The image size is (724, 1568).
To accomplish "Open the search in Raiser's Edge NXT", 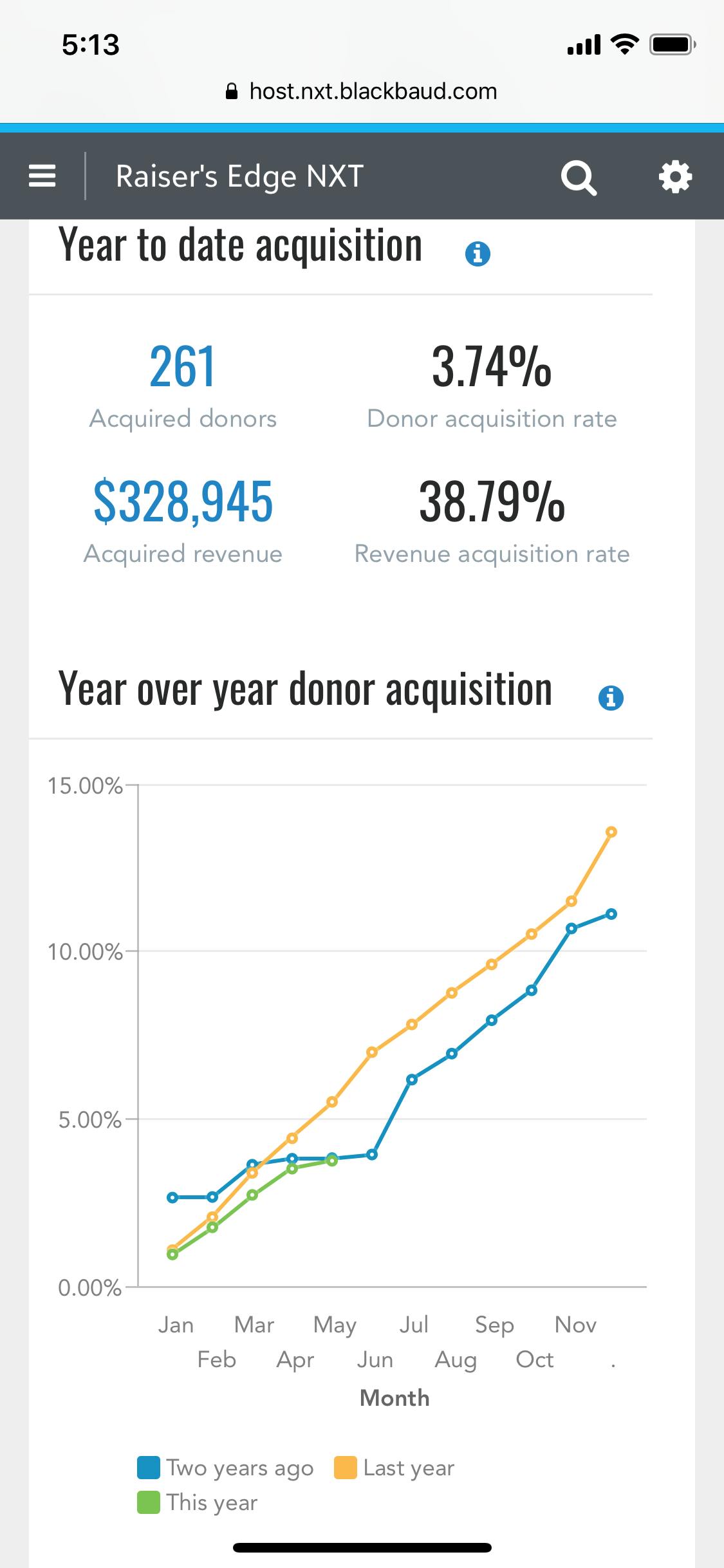I will pos(579,176).
